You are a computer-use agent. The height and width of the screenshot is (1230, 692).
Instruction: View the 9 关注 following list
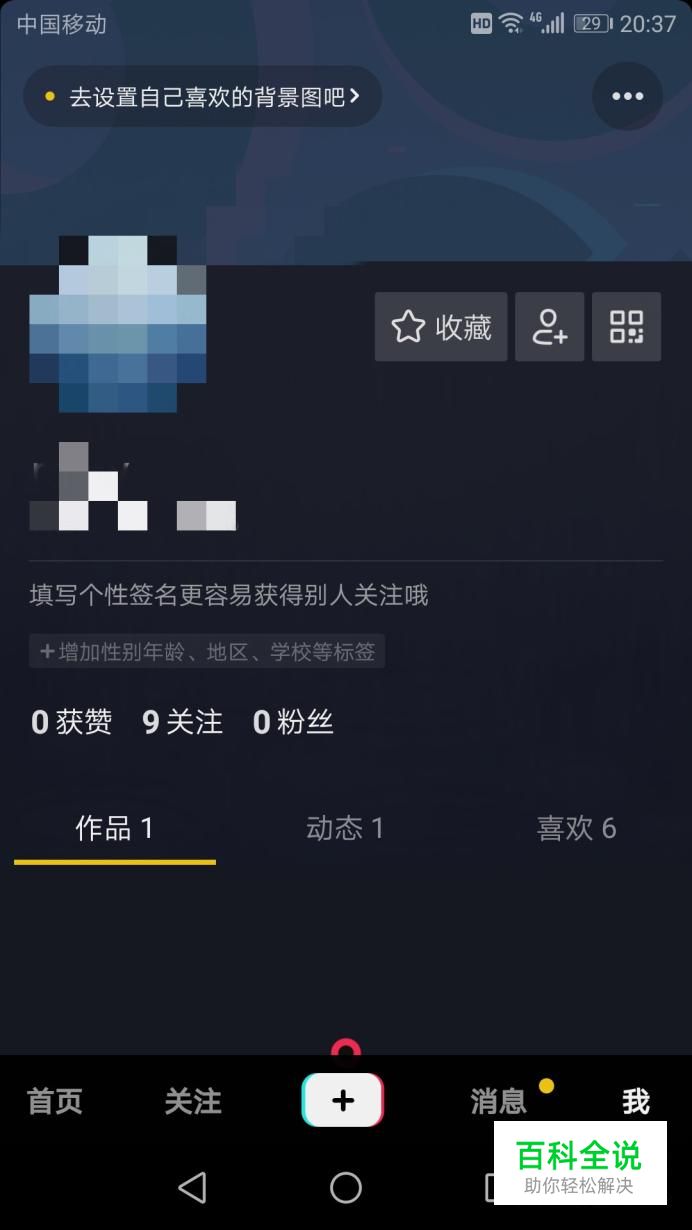pyautogui.click(x=183, y=722)
